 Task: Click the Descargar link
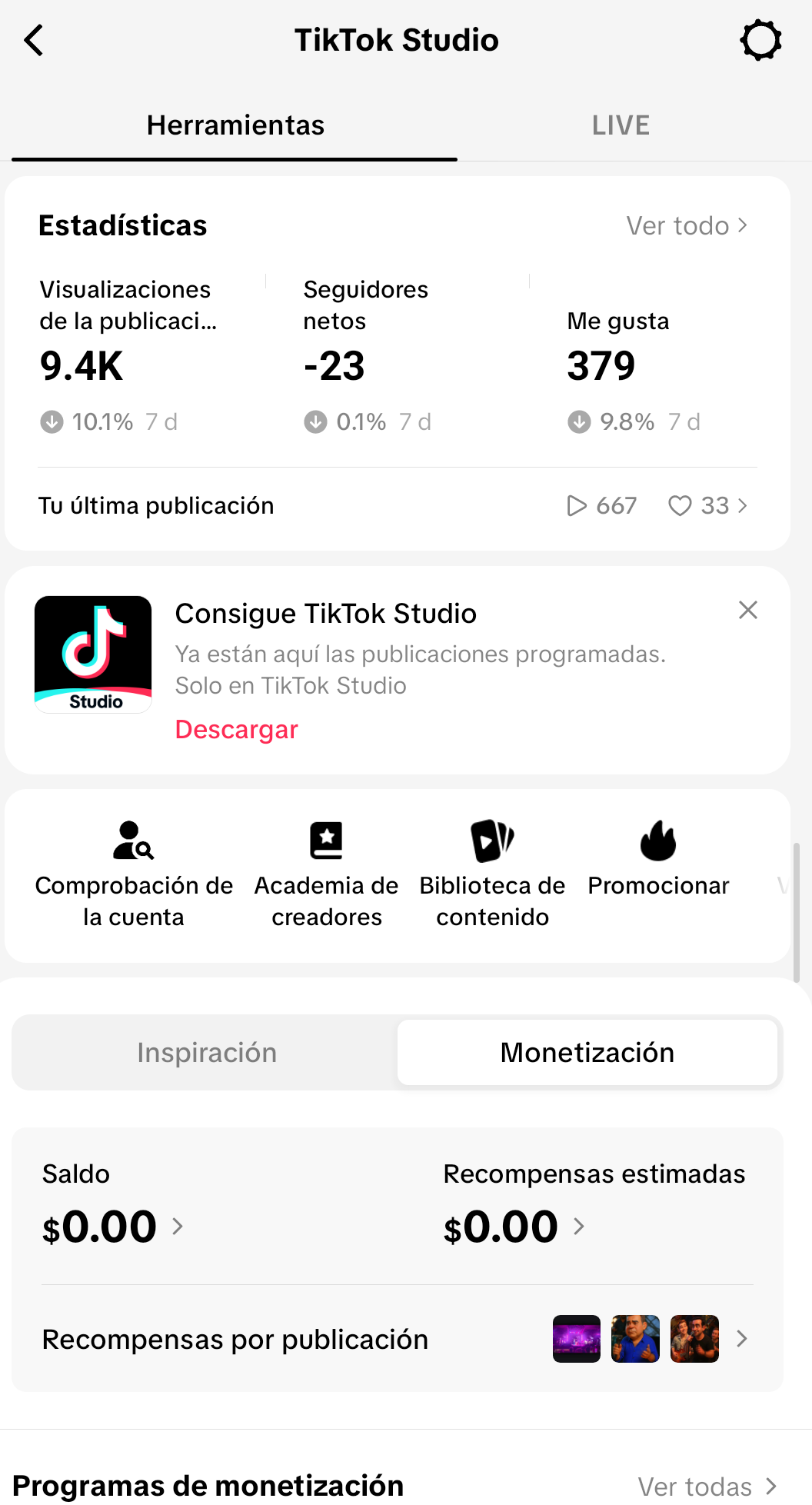236,729
